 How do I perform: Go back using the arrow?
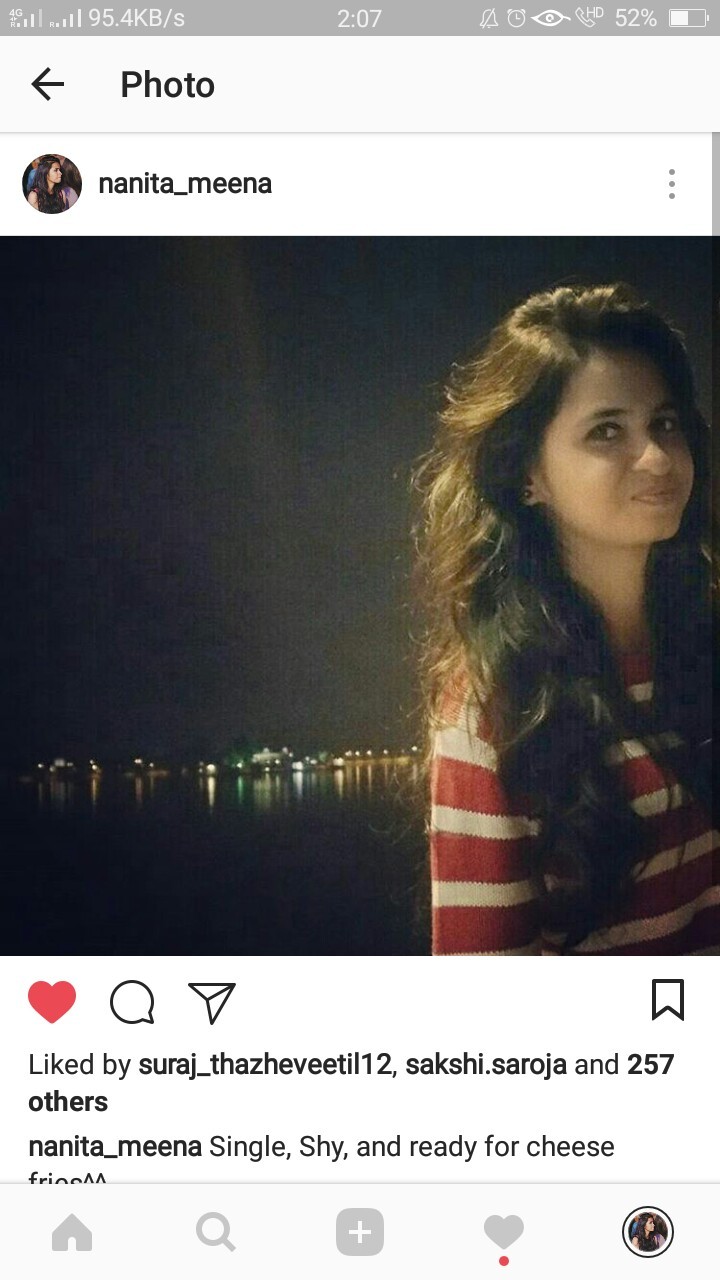[x=47, y=85]
